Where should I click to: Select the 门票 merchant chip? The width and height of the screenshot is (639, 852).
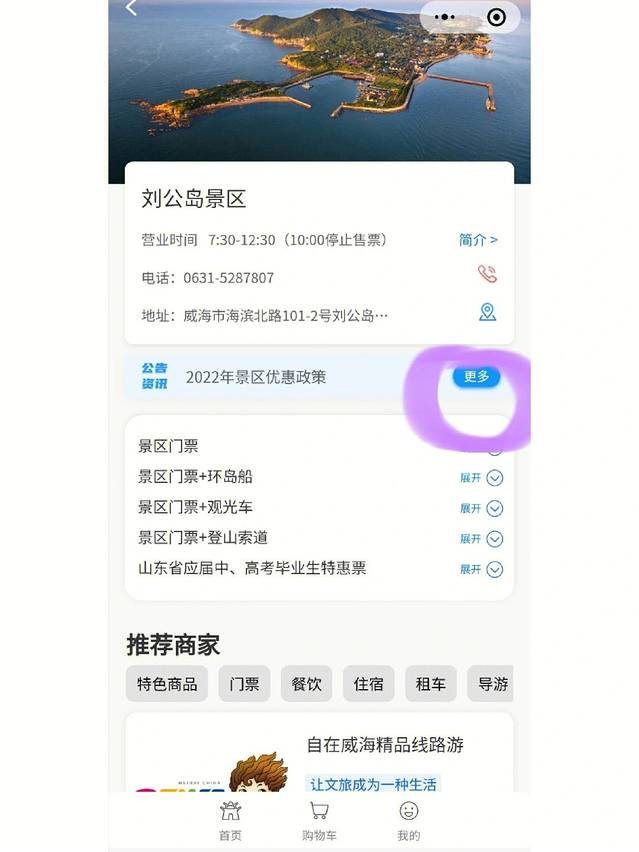point(244,684)
